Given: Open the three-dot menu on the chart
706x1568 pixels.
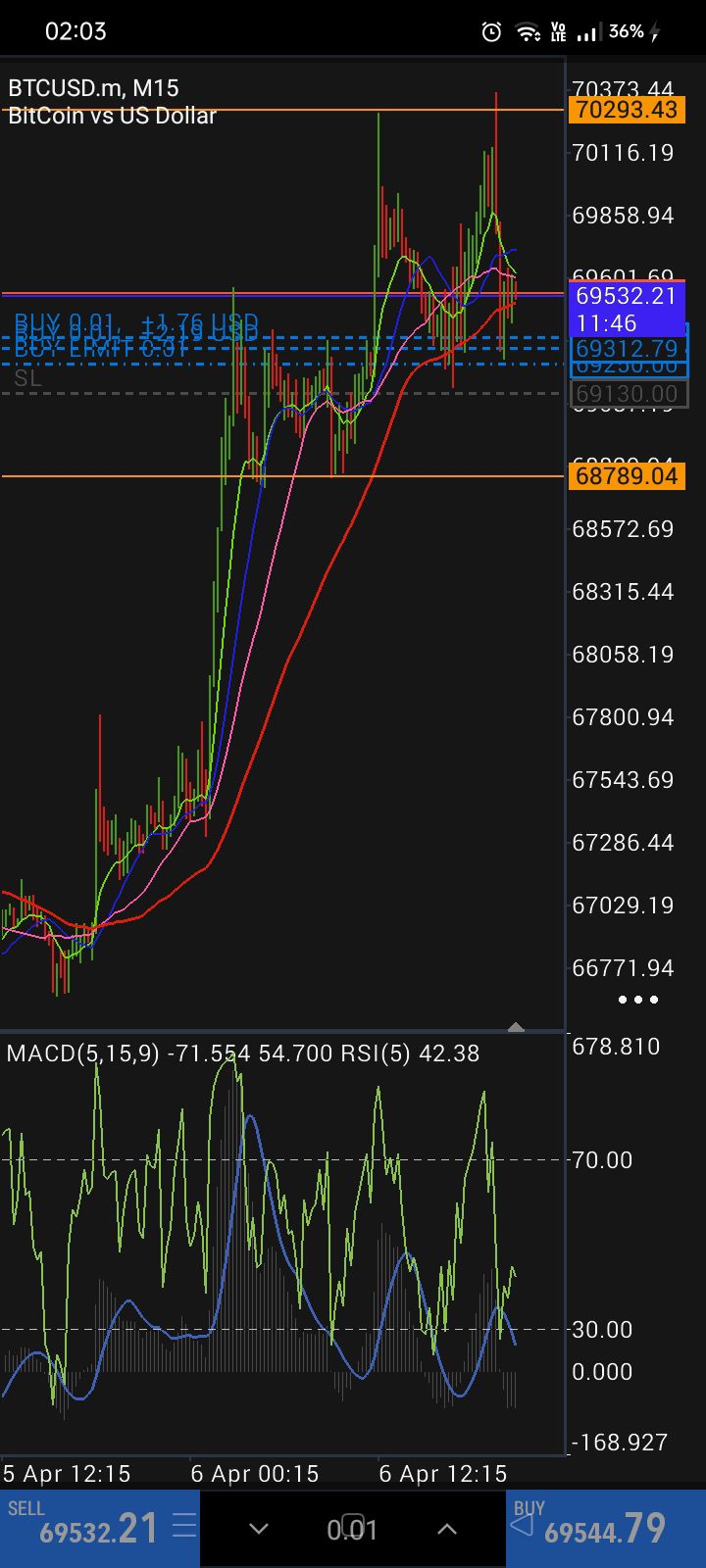Looking at the screenshot, I should tap(638, 1000).
